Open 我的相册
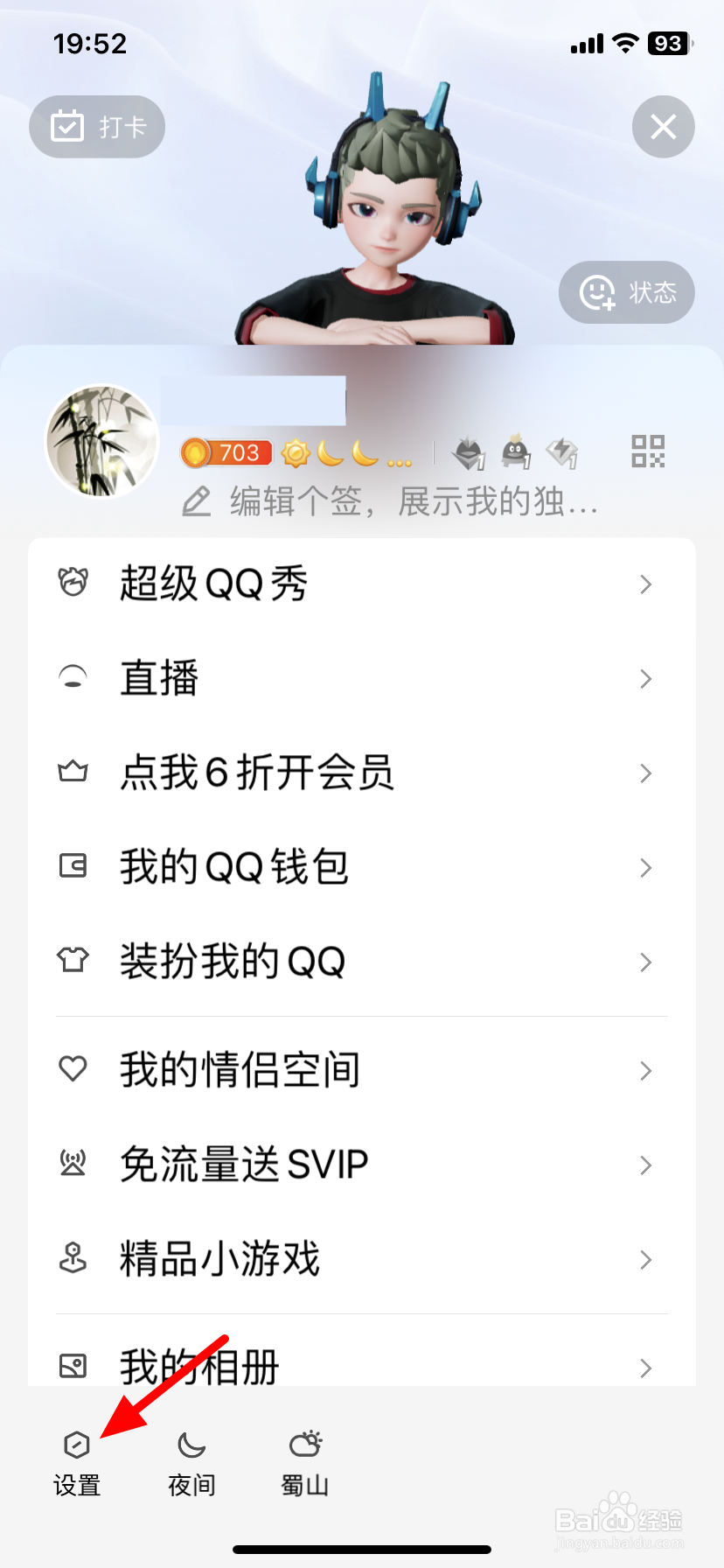Viewport: 724px width, 1568px height. click(x=362, y=1363)
